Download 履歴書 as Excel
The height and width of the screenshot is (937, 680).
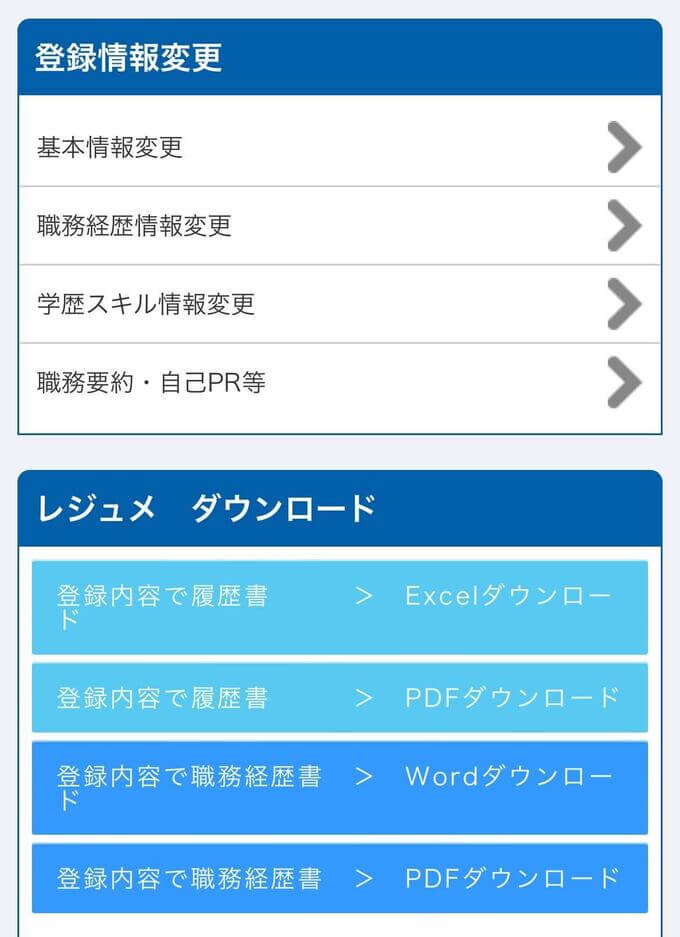pos(339,607)
